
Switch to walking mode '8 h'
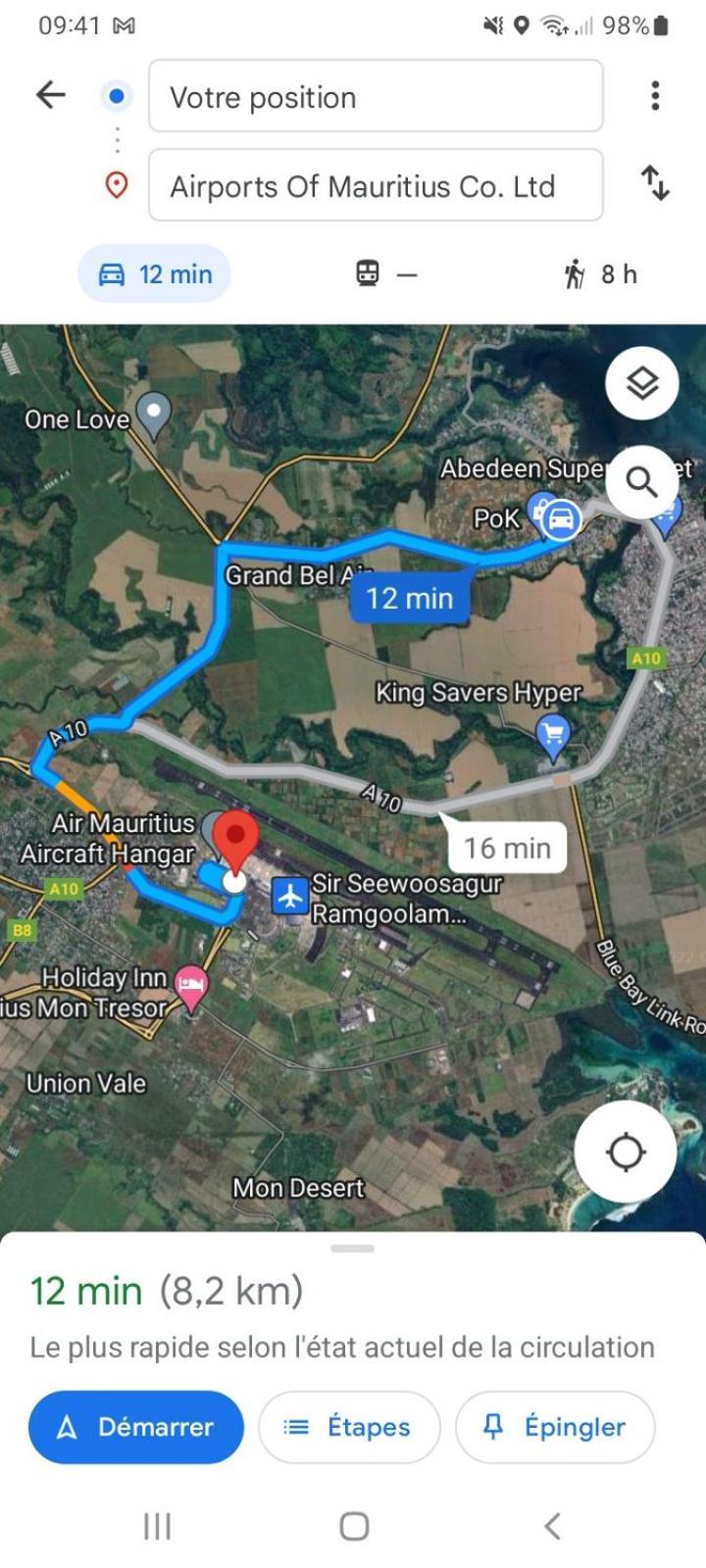coord(600,274)
